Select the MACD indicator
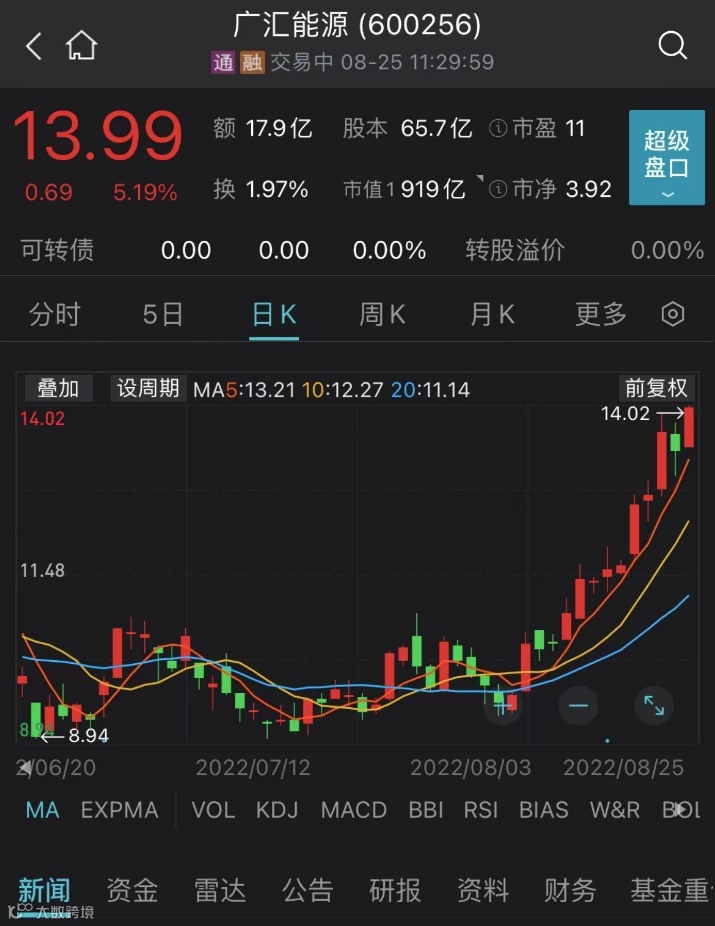Image resolution: width=715 pixels, height=926 pixels. point(353,810)
